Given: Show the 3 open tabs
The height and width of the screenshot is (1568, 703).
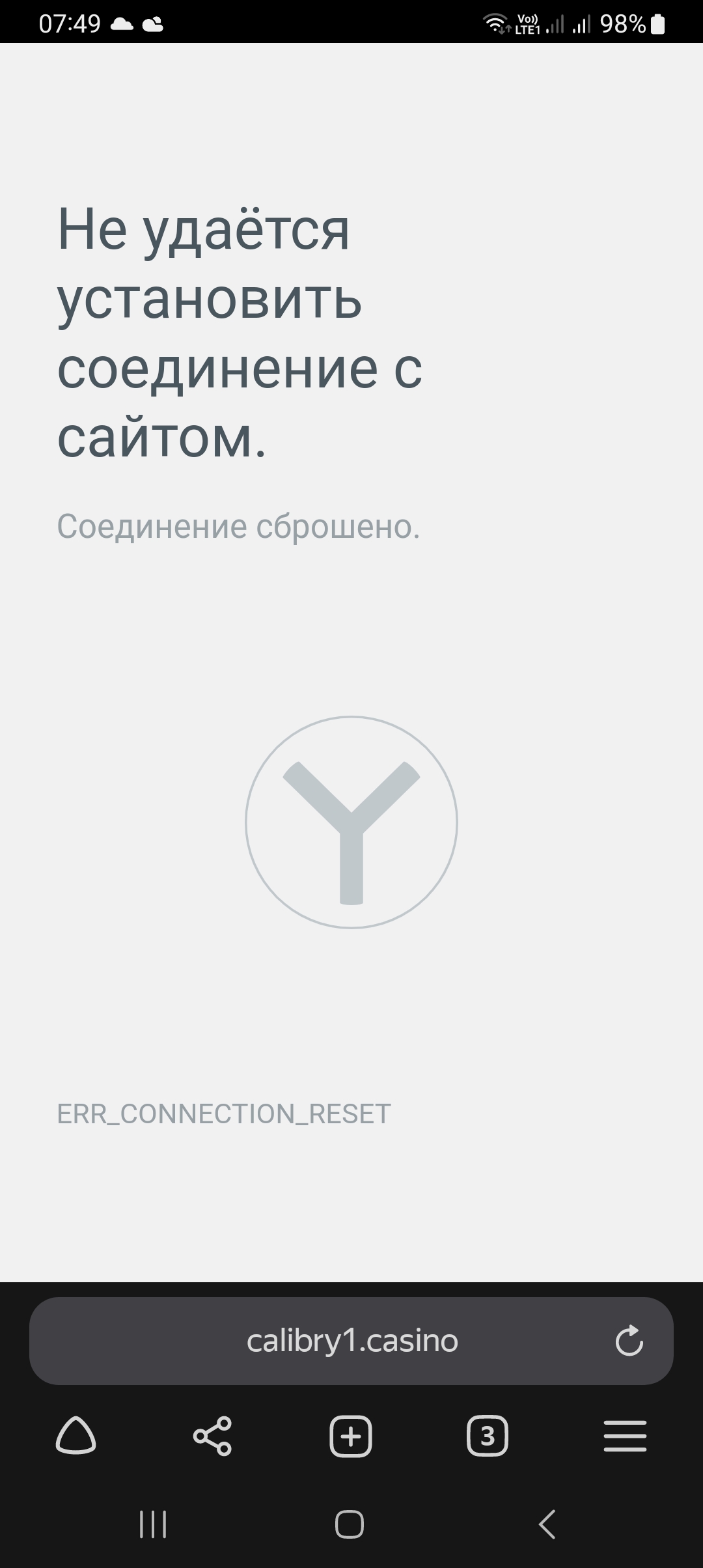Looking at the screenshot, I should (x=488, y=1435).
